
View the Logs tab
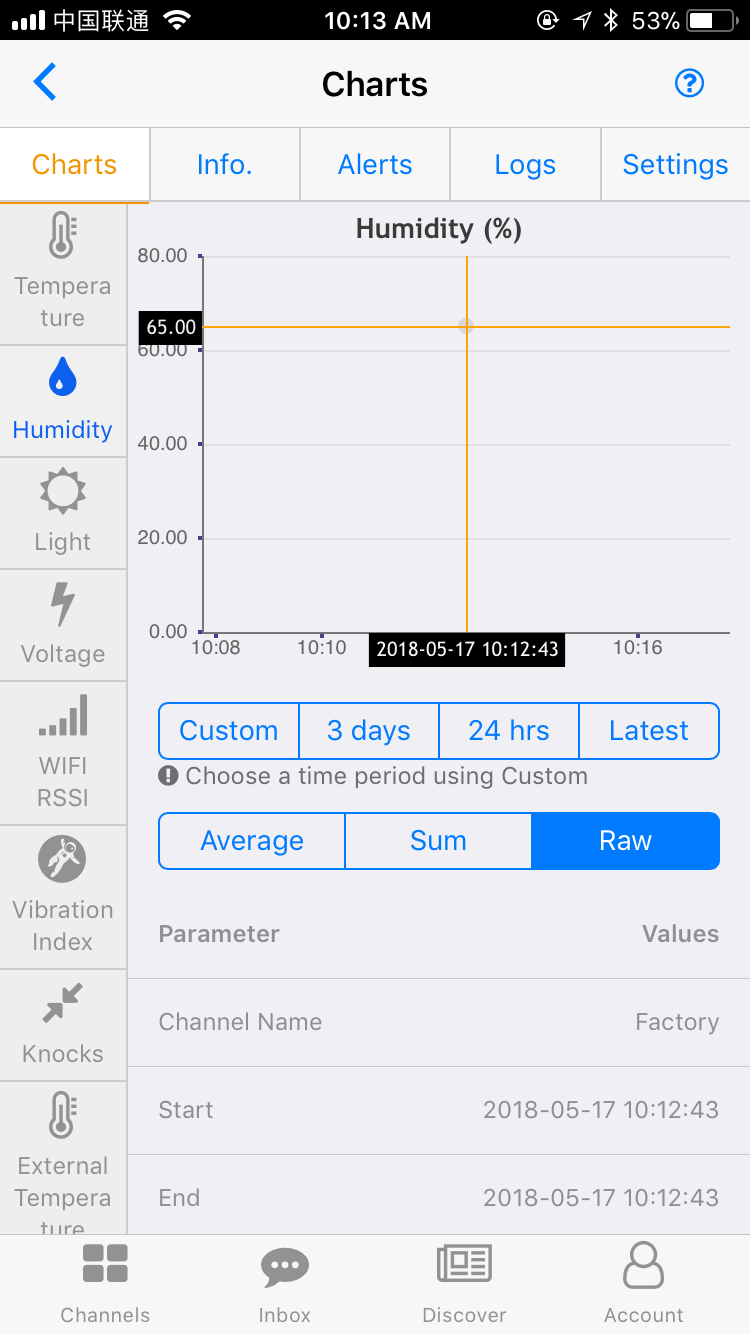point(525,165)
